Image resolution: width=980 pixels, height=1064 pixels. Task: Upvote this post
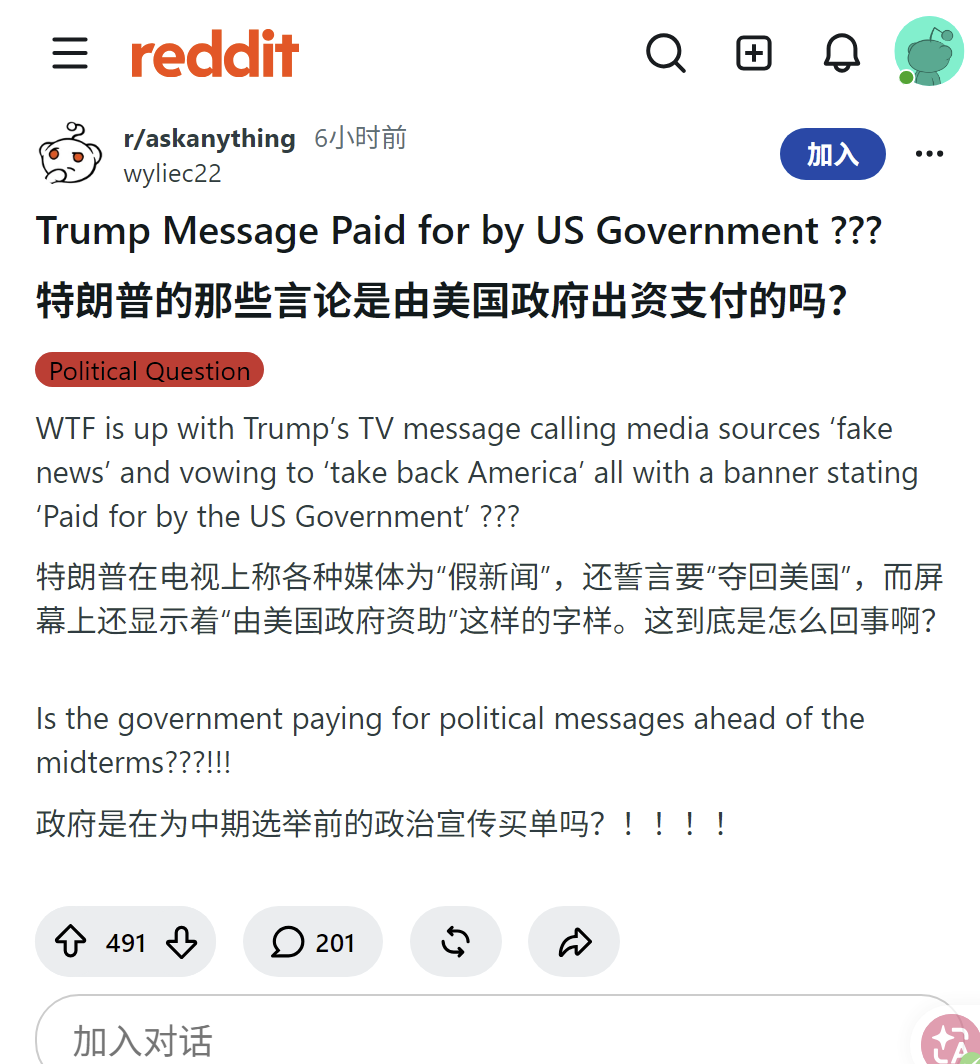71,942
